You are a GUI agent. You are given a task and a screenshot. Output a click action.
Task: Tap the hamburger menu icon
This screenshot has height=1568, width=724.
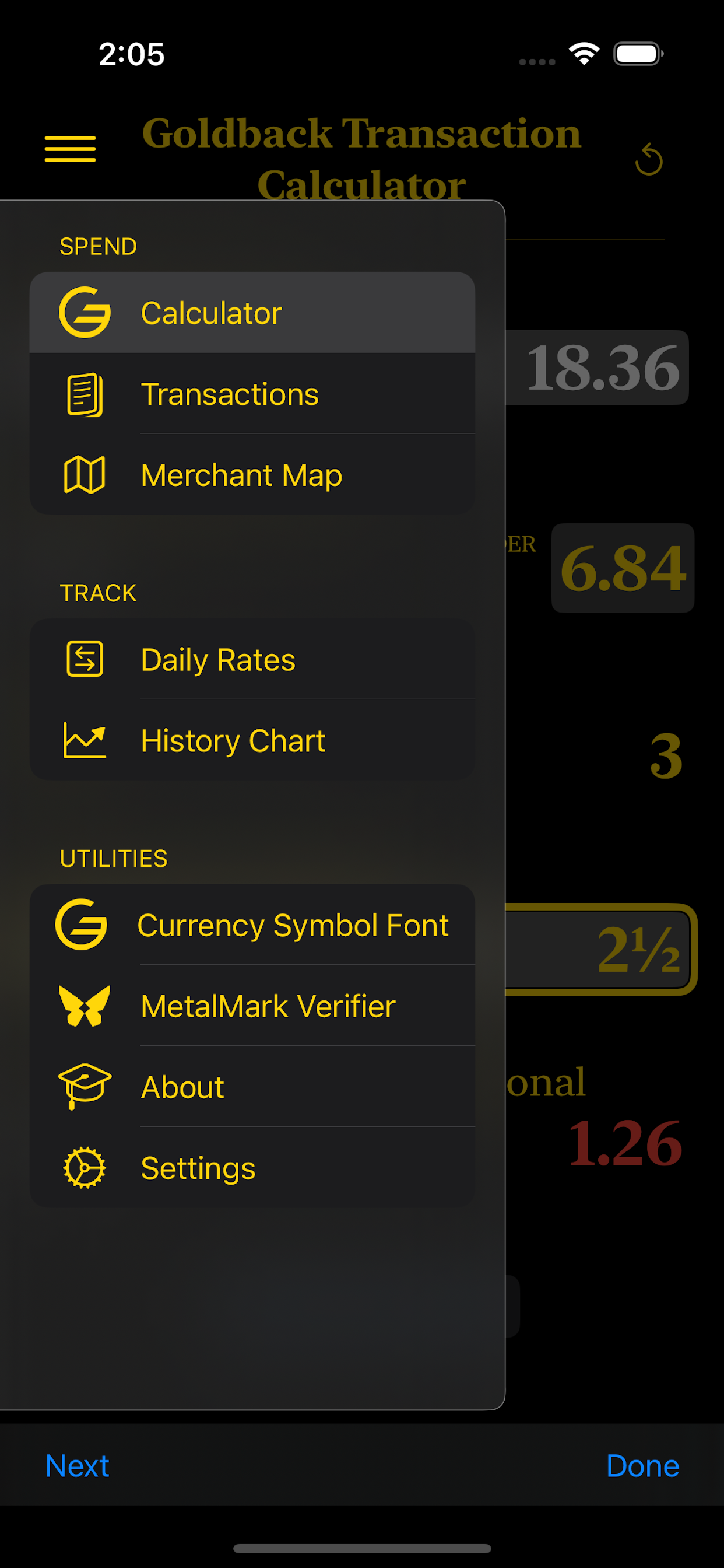pos(70,149)
